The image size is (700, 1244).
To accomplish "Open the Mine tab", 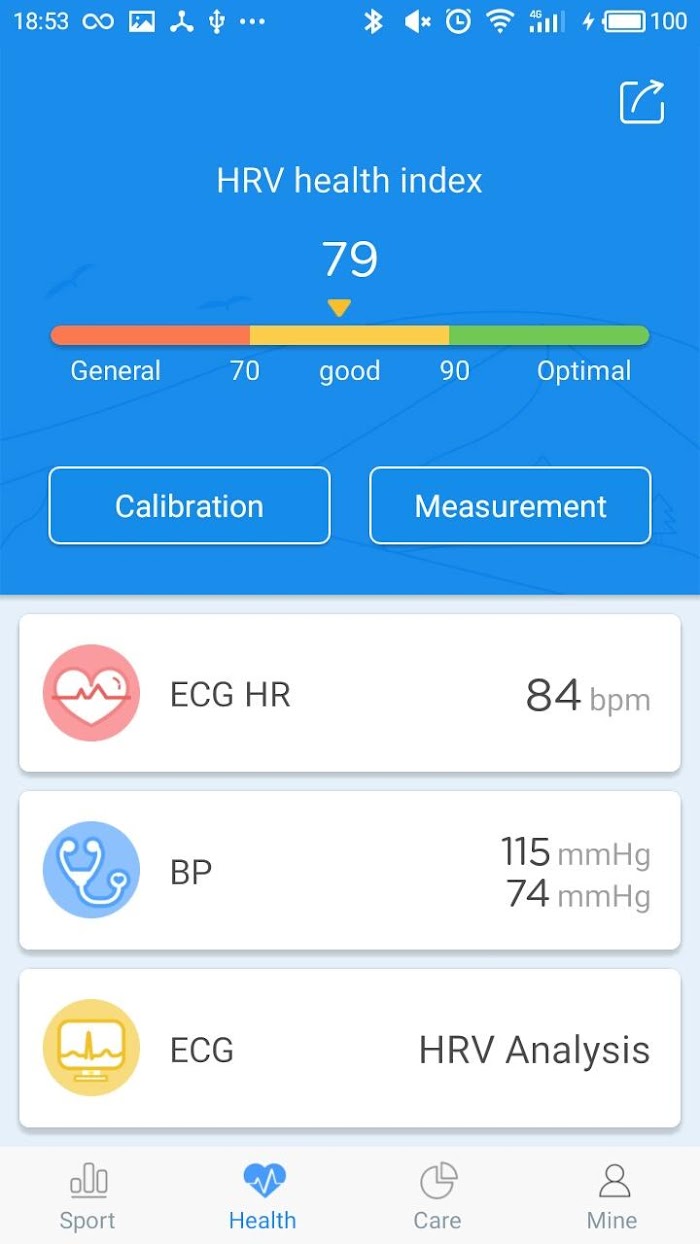I will pyautogui.click(x=612, y=1196).
